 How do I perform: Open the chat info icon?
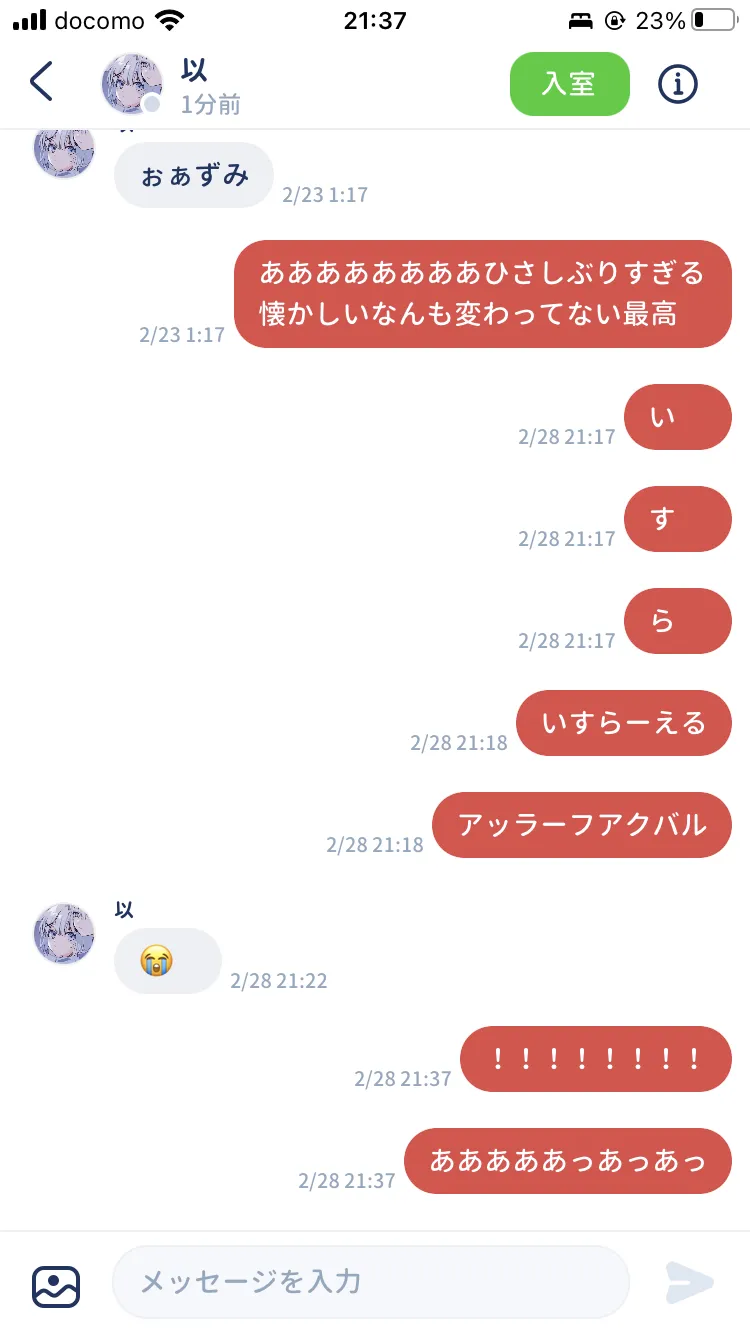point(677,84)
